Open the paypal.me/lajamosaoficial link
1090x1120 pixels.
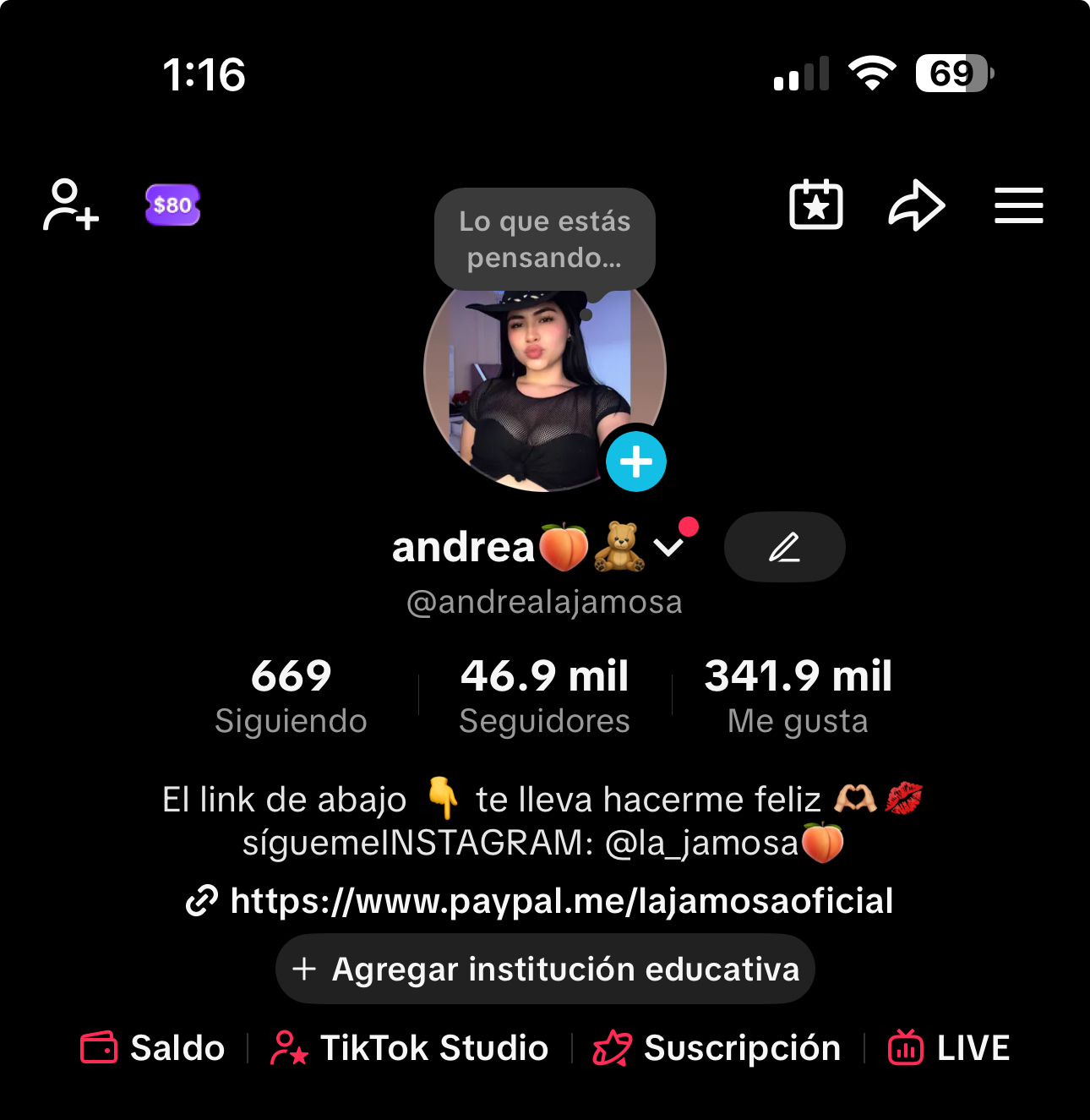pos(560,901)
